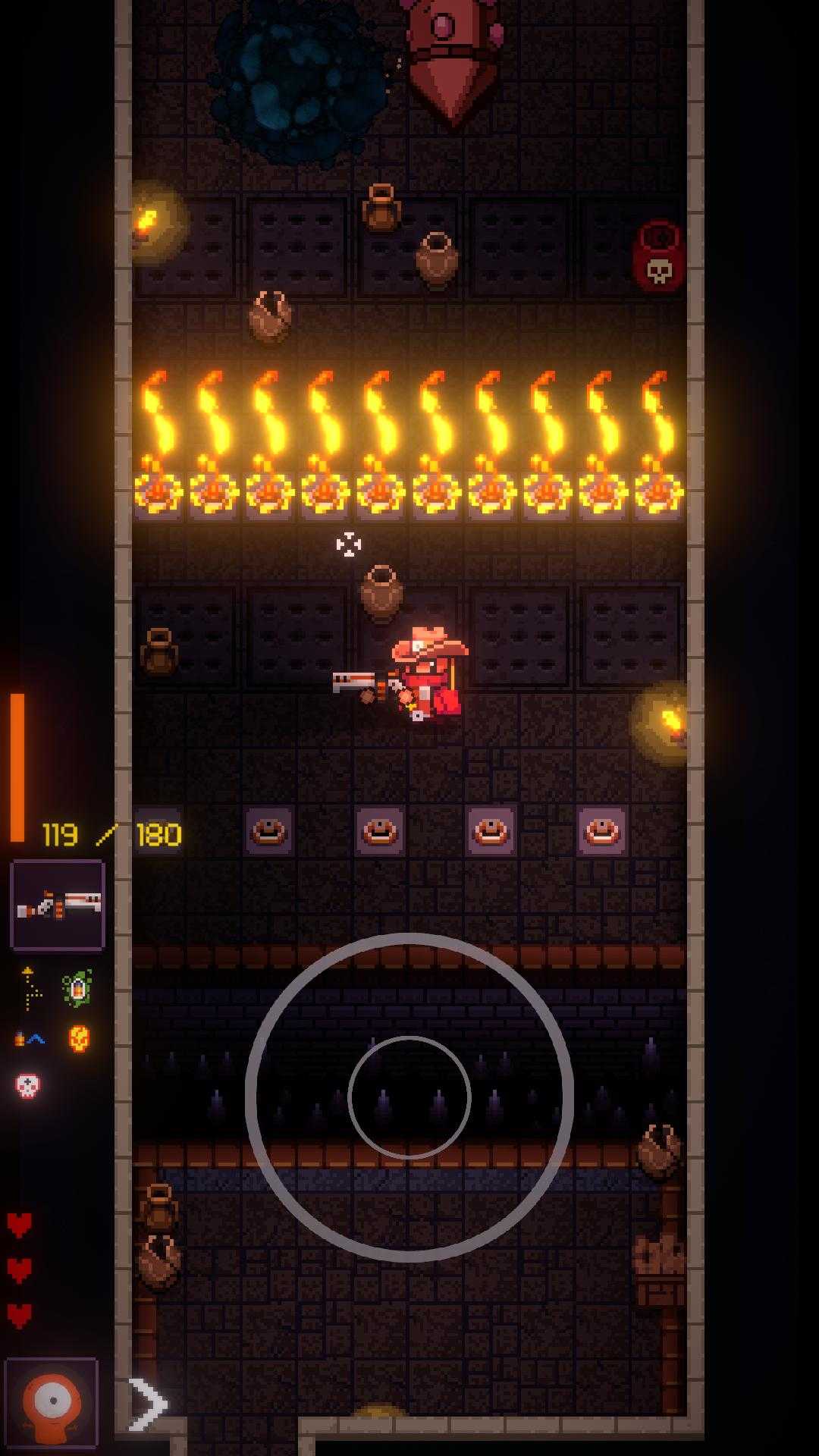Expand the white chevron arrow beside the item slot
The height and width of the screenshot is (1456, 819).
(147, 1404)
